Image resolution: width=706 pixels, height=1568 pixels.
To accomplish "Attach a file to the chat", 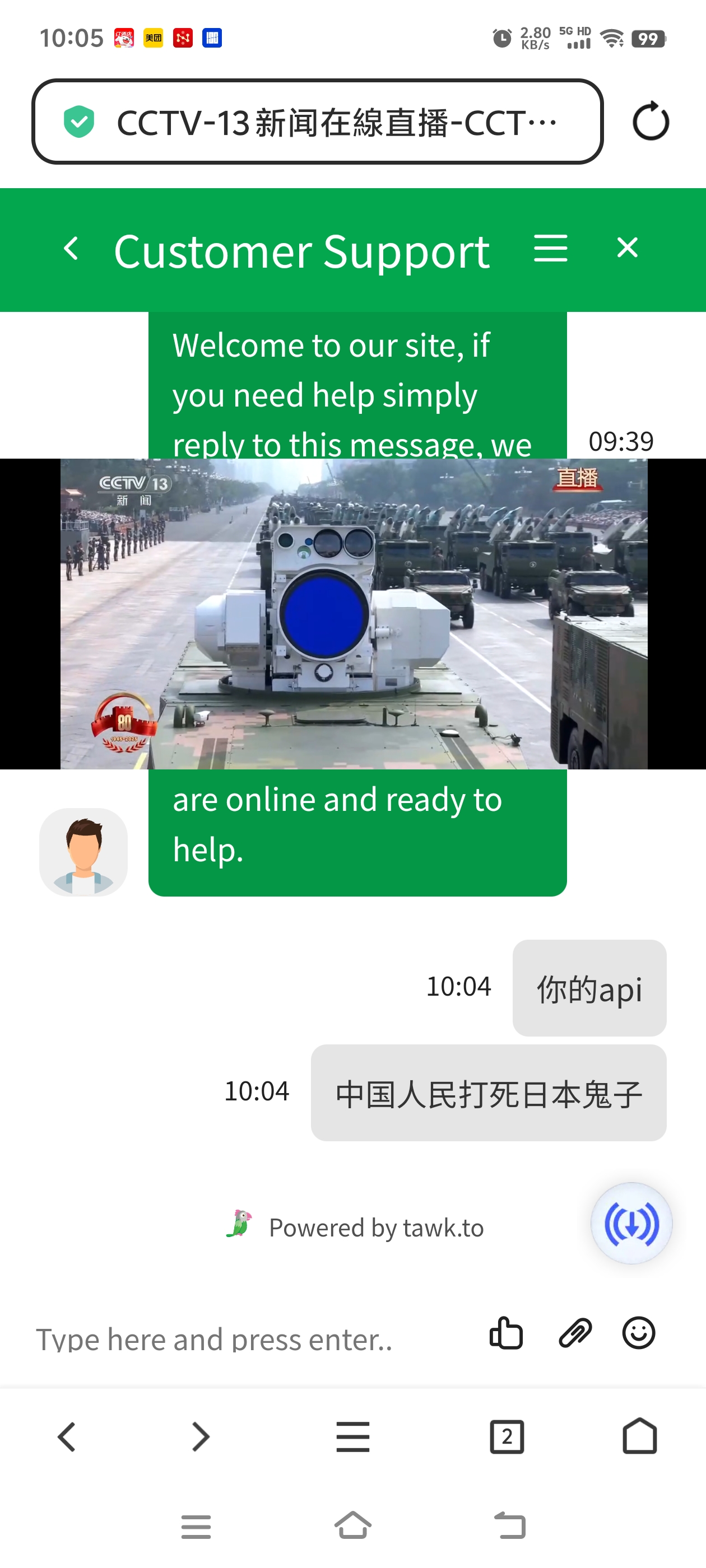I will coord(575,1333).
